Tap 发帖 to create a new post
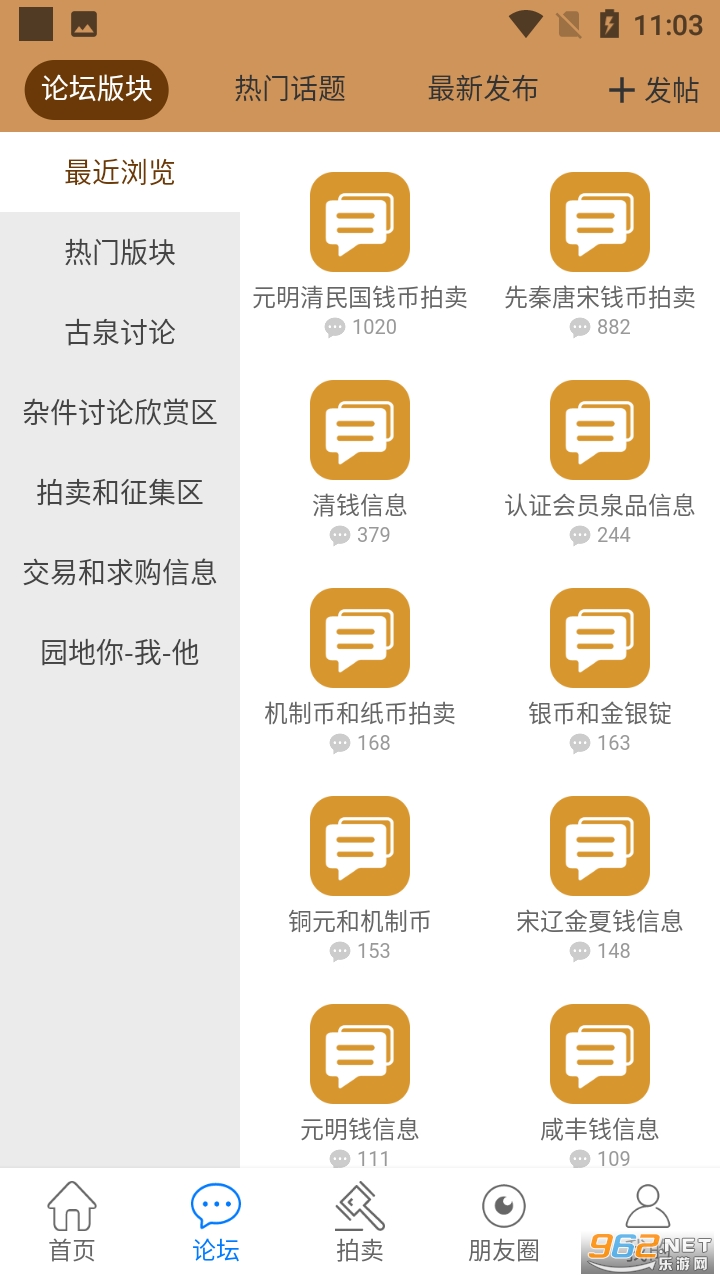Image resolution: width=720 pixels, height=1280 pixels. click(654, 91)
